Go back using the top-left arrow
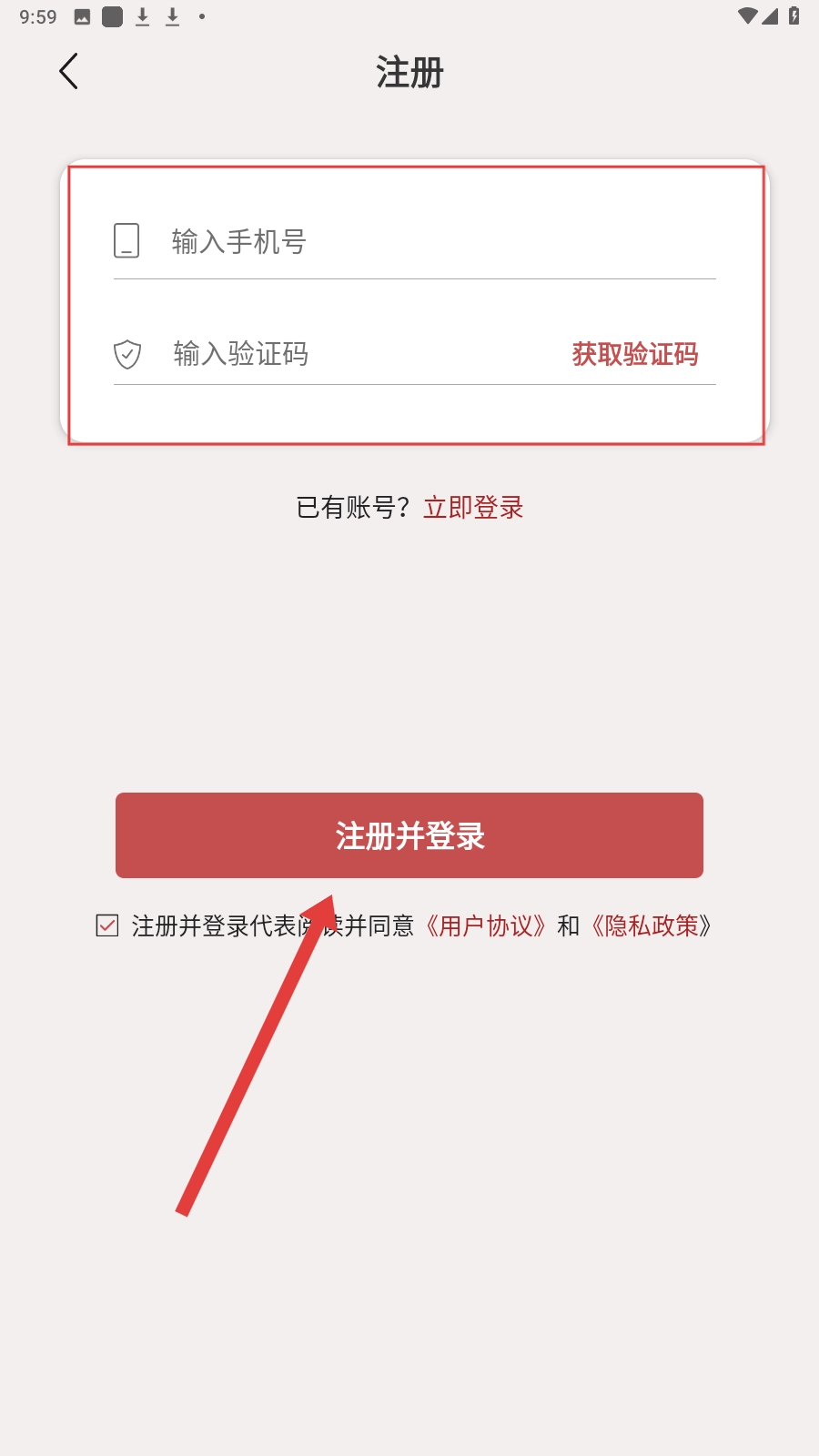The width and height of the screenshot is (819, 1456). 68,72
